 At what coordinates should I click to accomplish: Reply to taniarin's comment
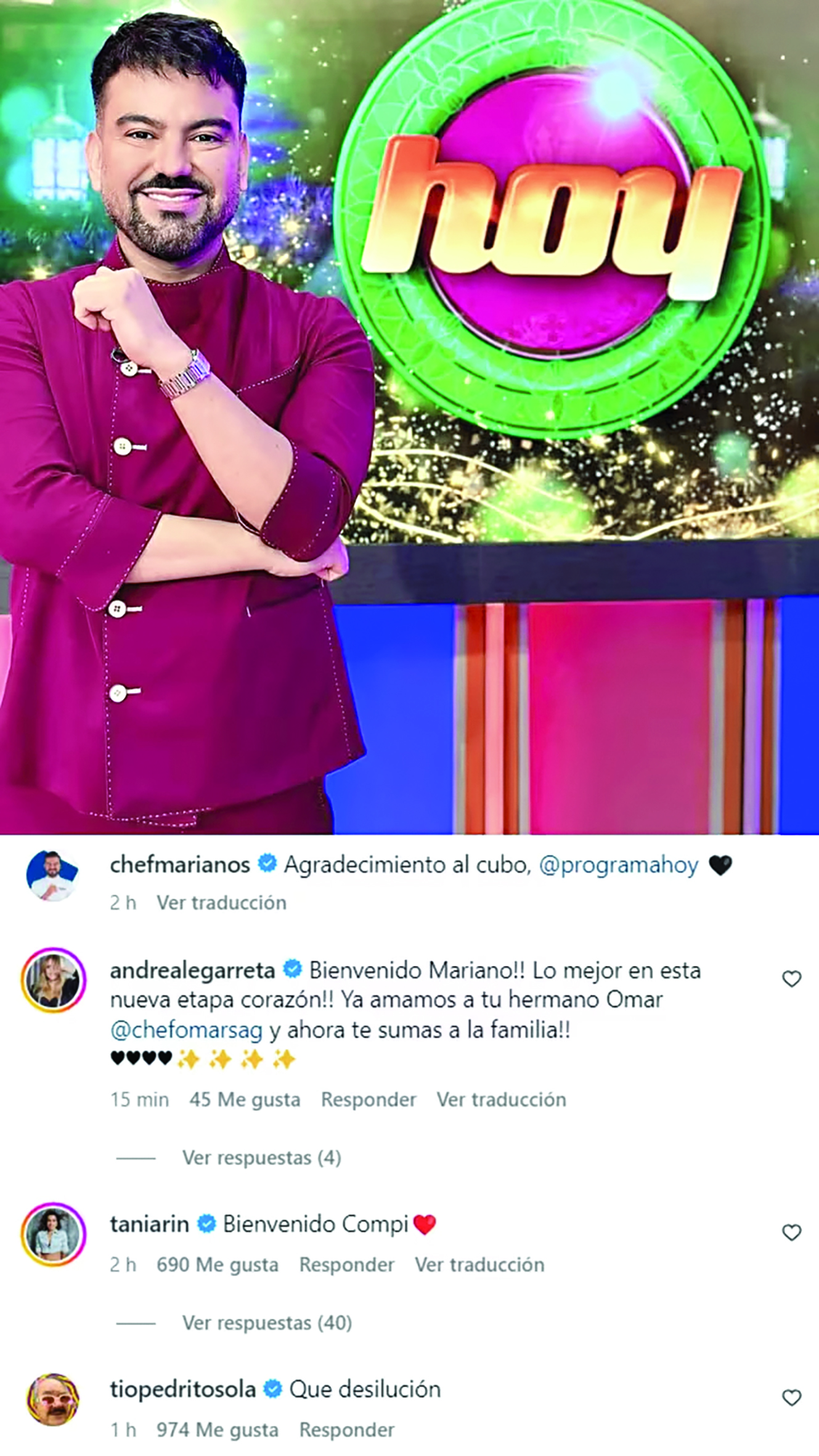346,1265
